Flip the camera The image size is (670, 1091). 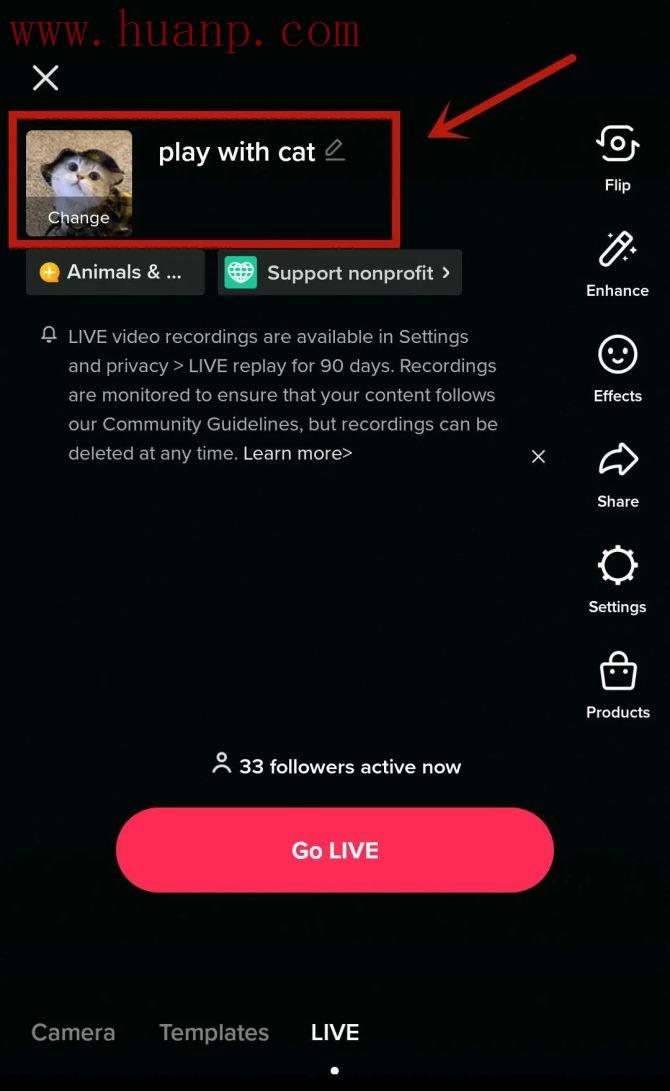click(x=617, y=156)
